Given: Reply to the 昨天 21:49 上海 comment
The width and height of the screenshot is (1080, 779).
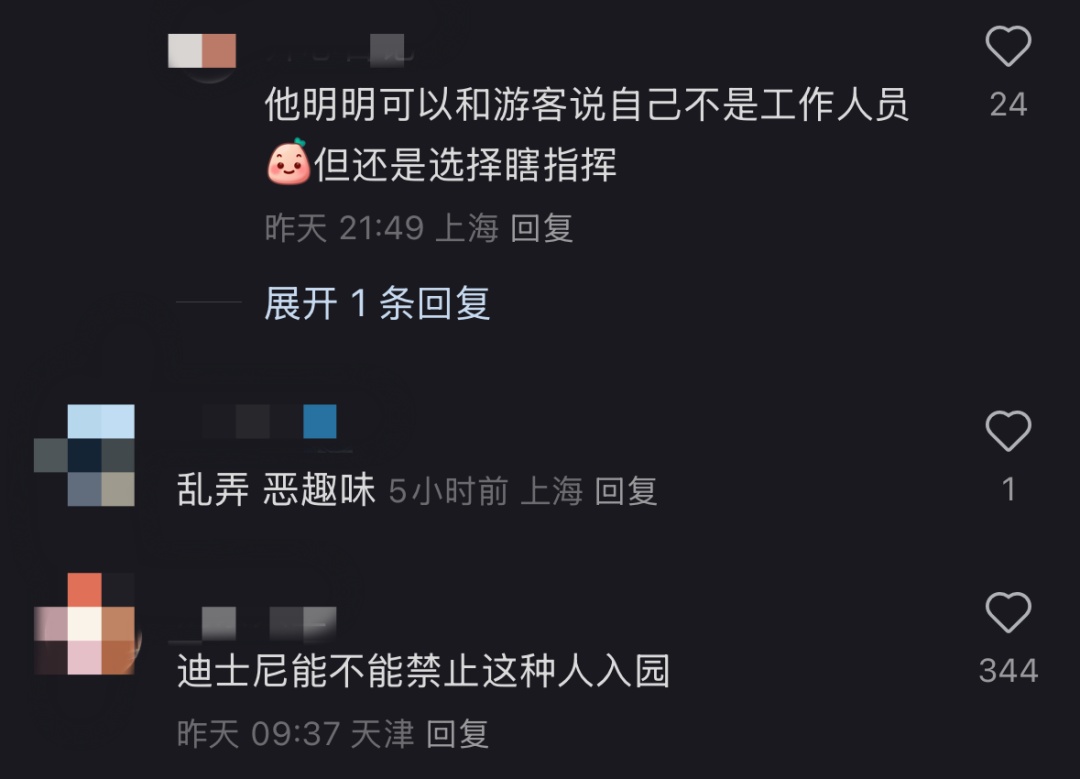Looking at the screenshot, I should [541, 228].
